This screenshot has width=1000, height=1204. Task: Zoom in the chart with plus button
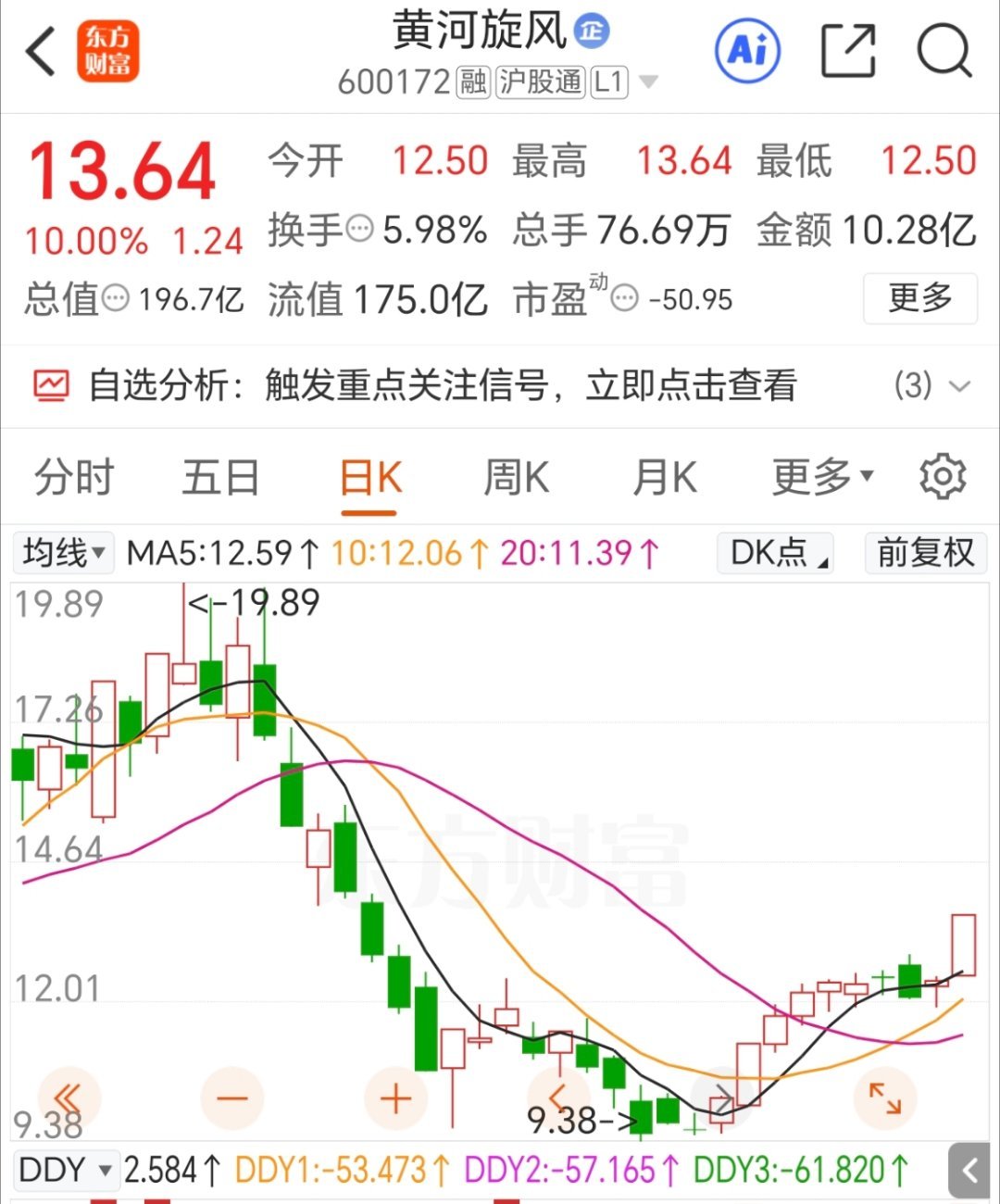pos(395,1099)
